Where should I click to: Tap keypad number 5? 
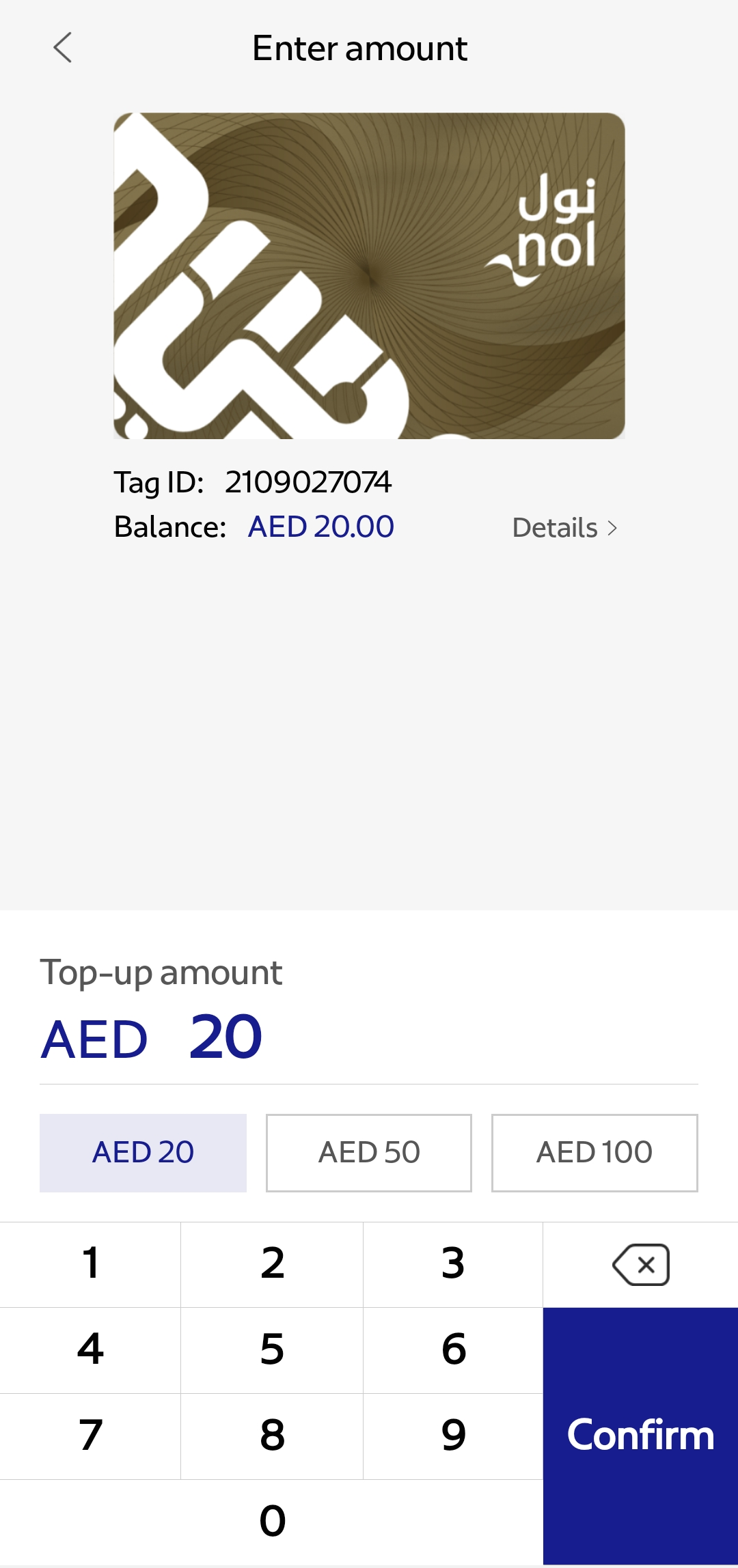tap(272, 1350)
